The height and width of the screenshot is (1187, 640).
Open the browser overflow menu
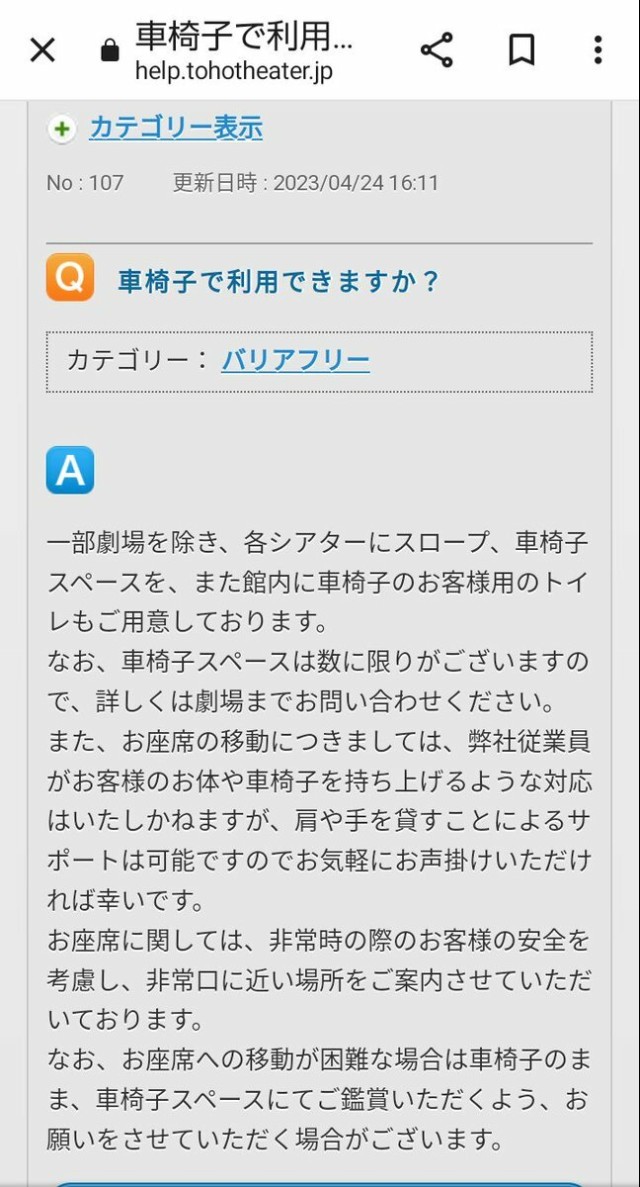pos(597,50)
